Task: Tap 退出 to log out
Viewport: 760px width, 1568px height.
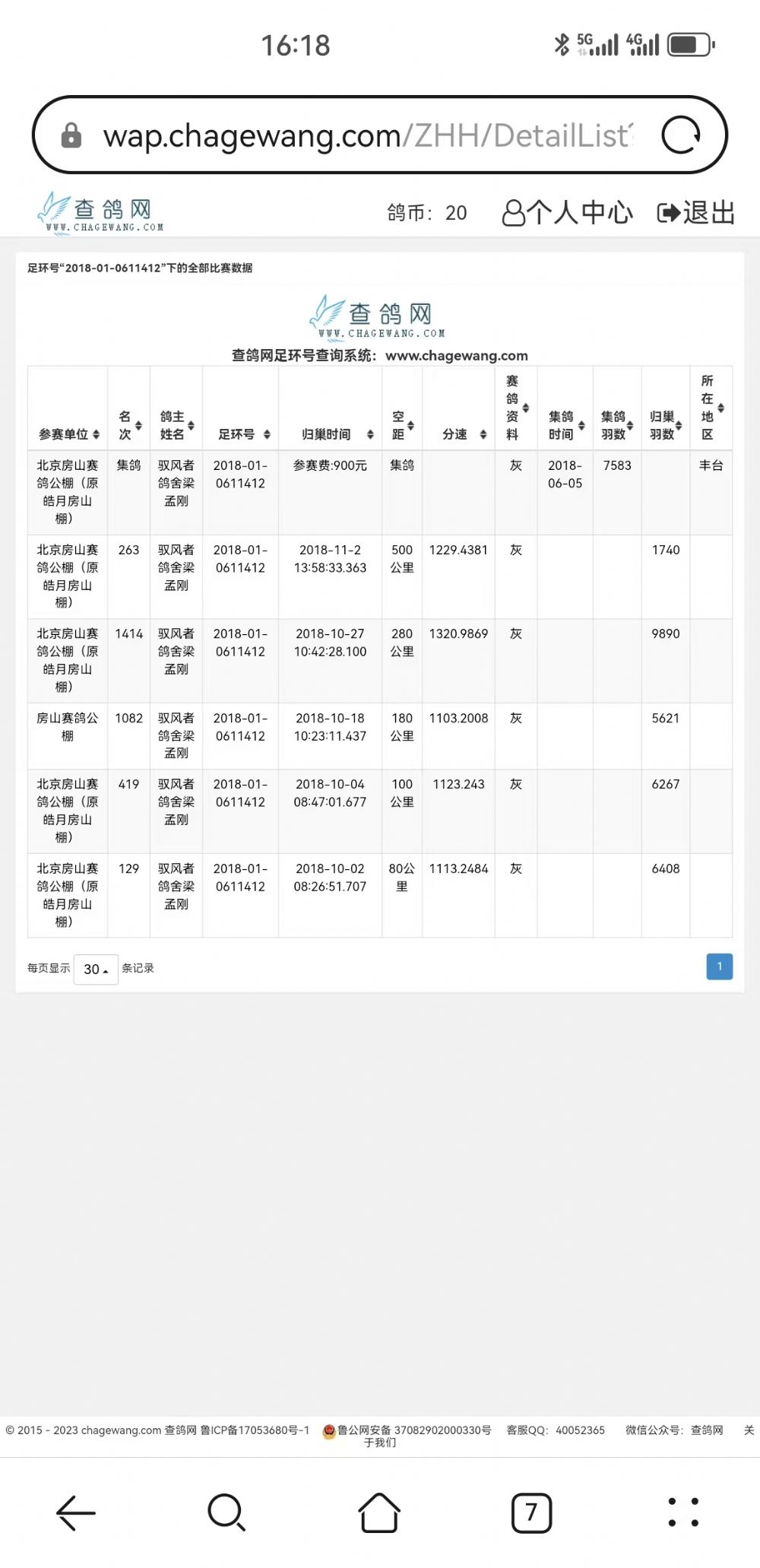Action: coord(696,213)
